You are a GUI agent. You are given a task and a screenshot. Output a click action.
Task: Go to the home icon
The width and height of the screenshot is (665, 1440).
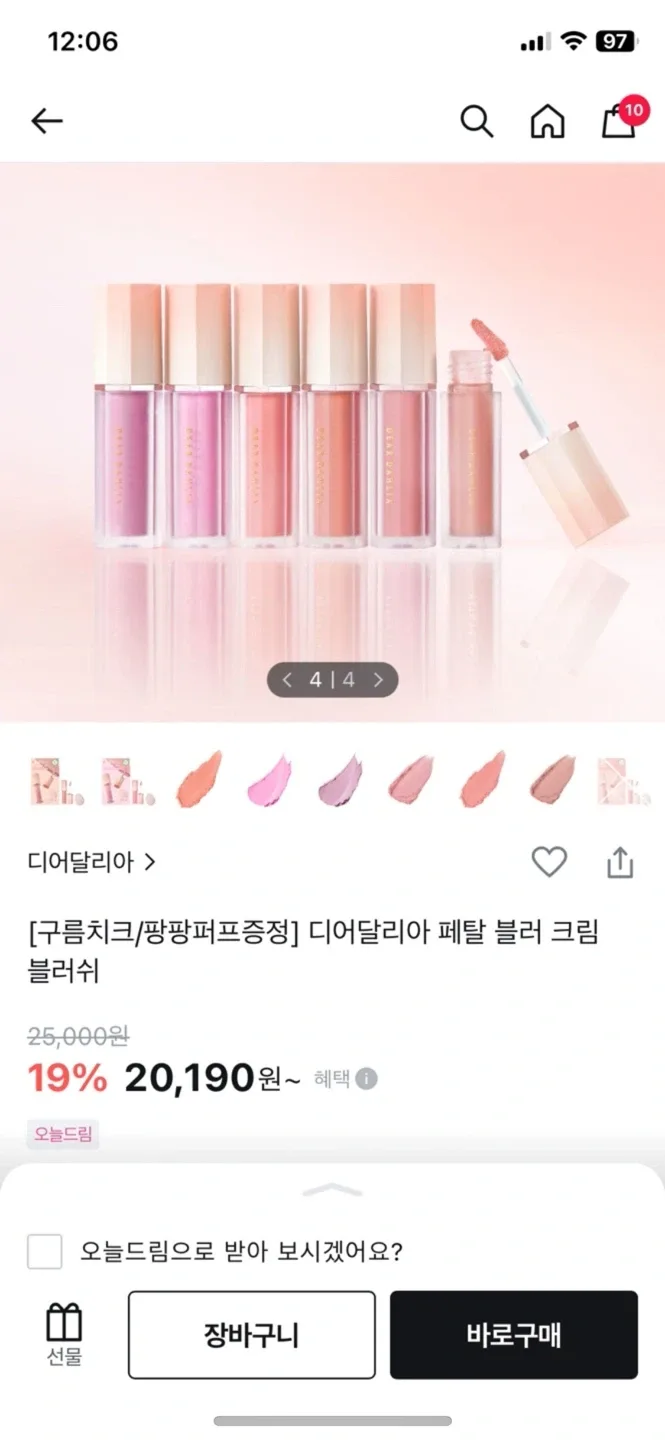[547, 121]
